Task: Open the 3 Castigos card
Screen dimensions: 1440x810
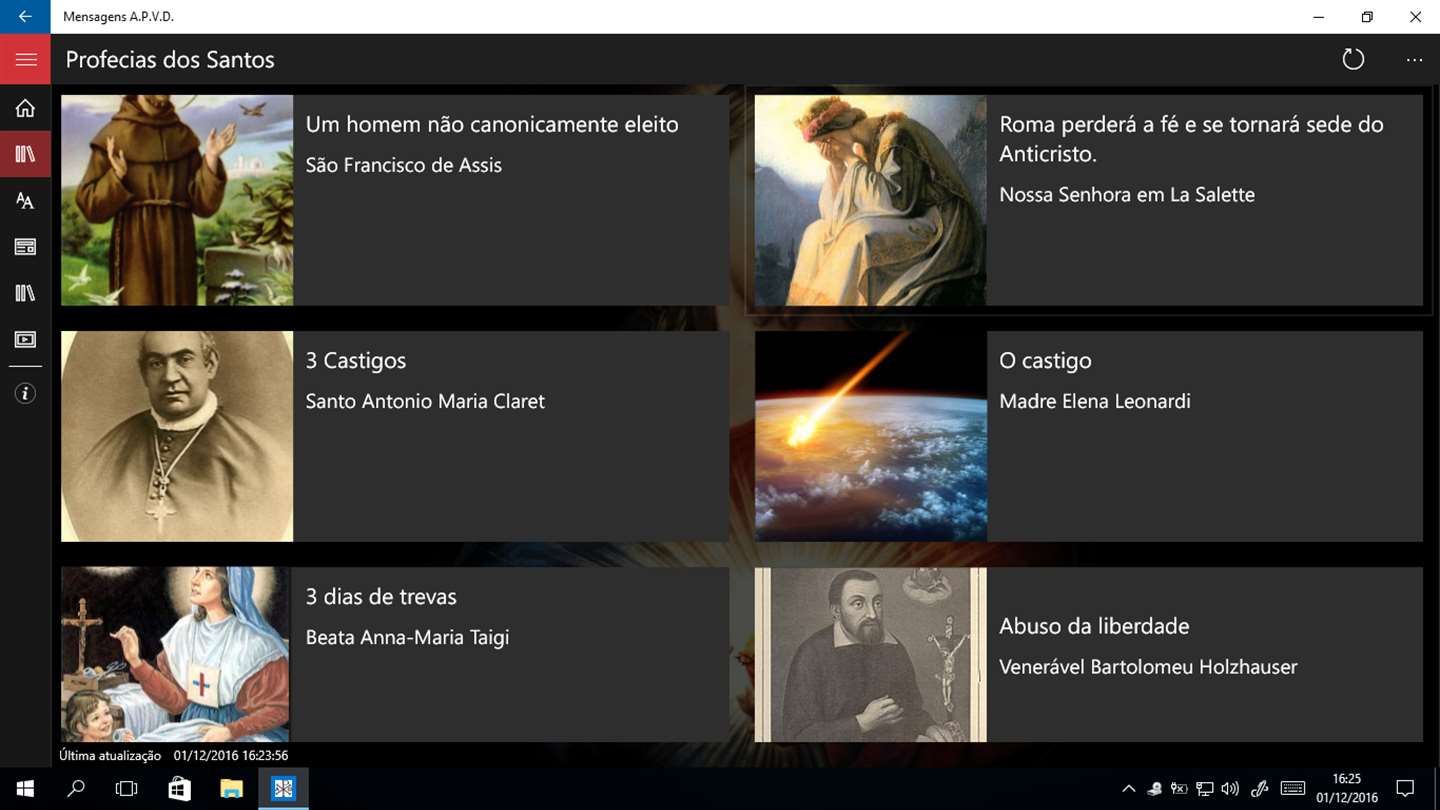Action: point(395,436)
